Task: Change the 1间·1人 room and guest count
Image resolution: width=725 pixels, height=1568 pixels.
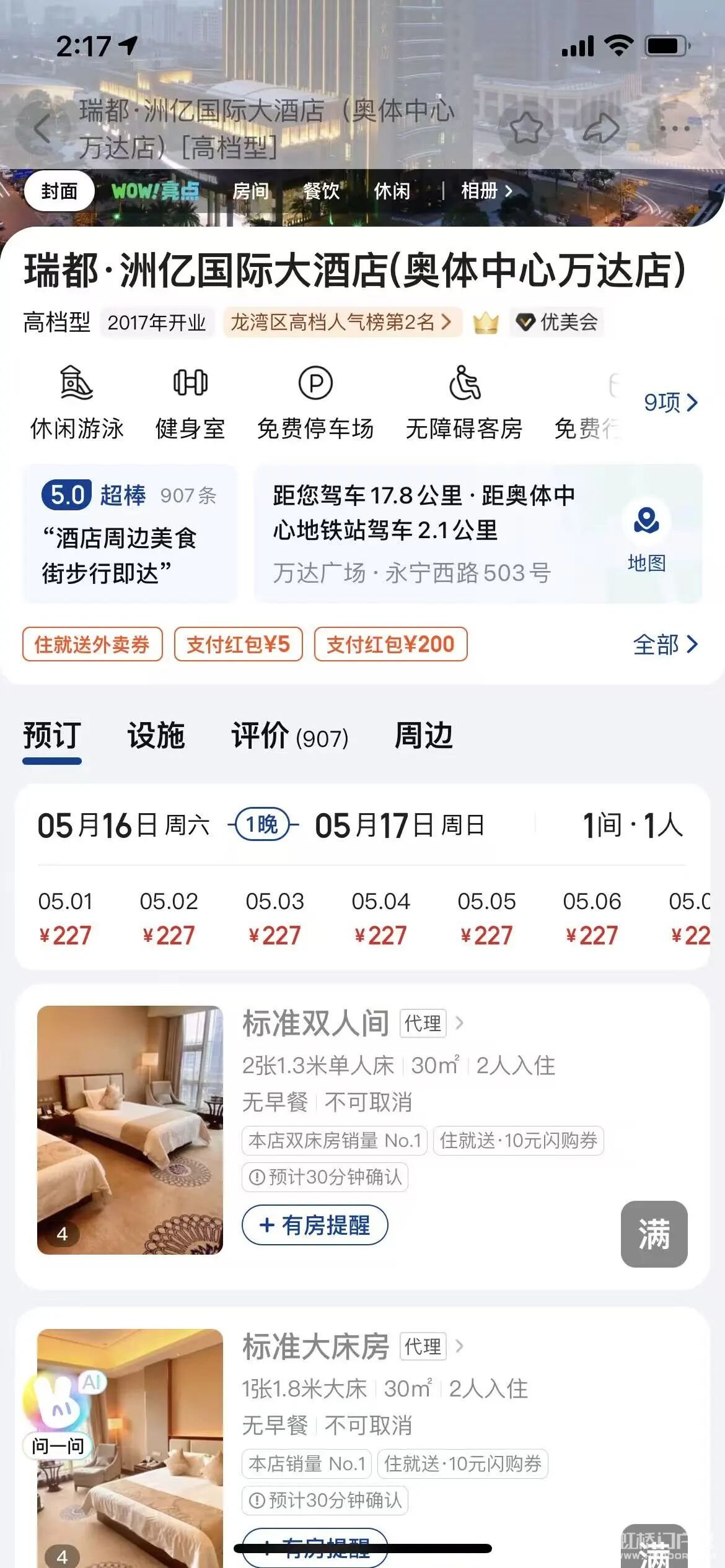Action: pos(632,825)
